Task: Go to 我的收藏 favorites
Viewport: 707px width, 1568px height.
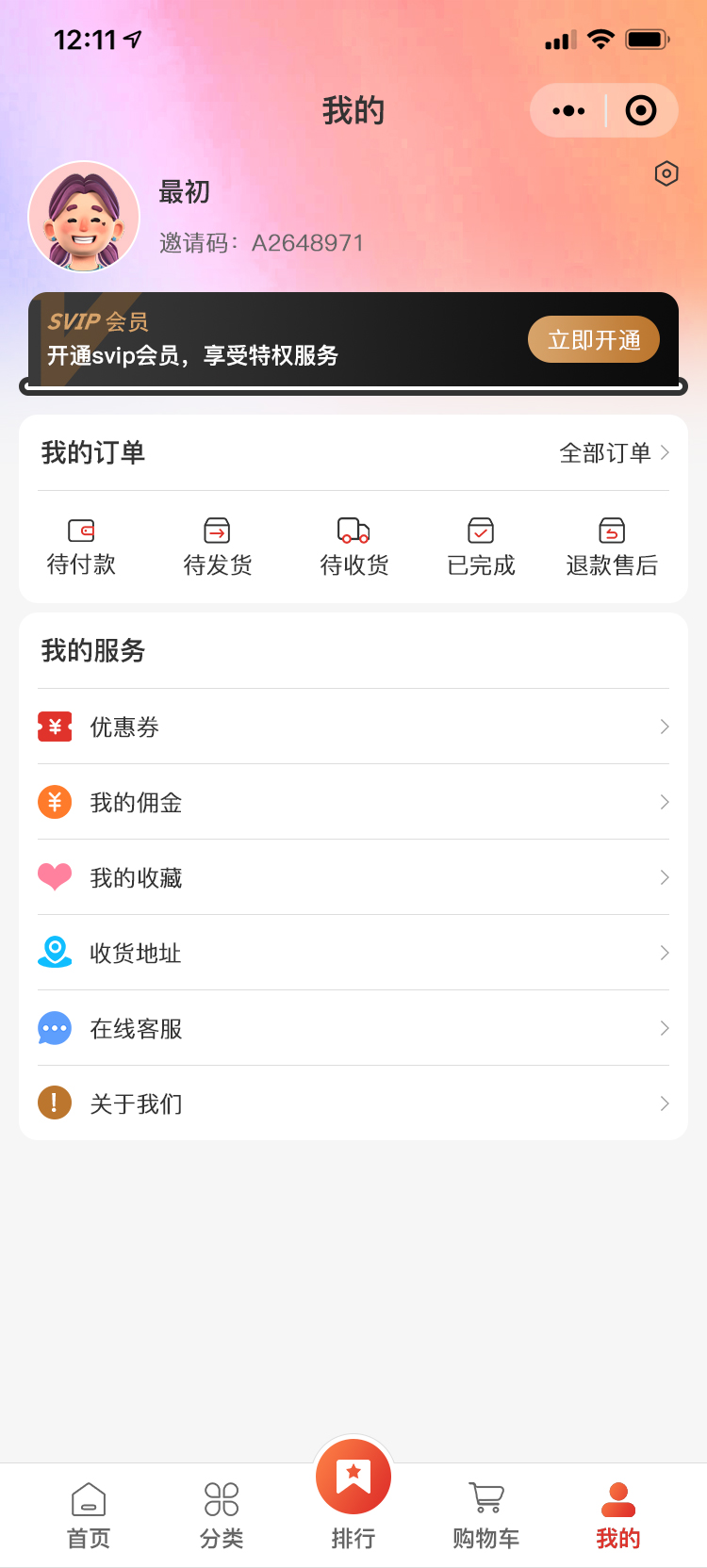Action: (353, 877)
